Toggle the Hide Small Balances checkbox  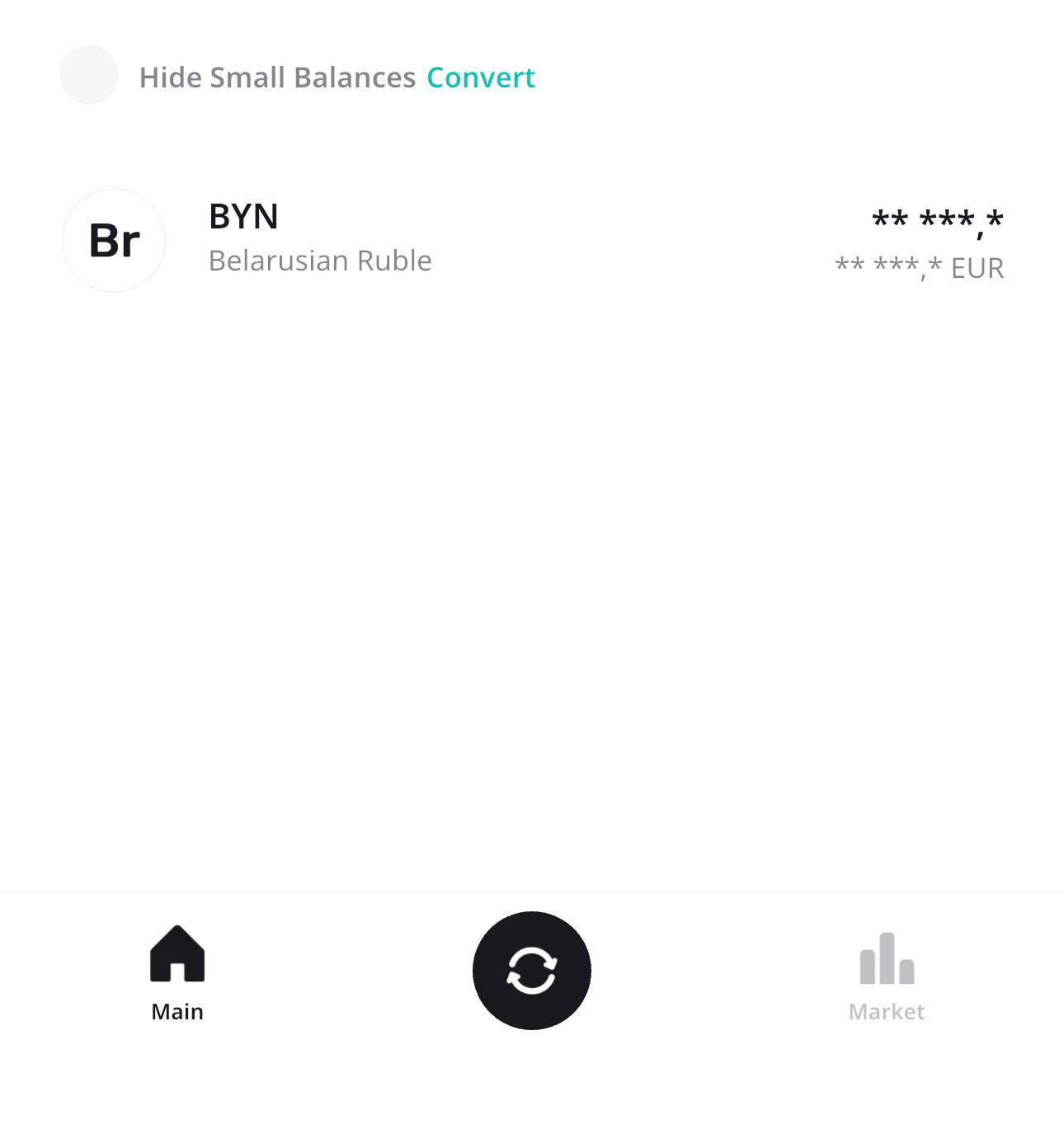coord(89,75)
